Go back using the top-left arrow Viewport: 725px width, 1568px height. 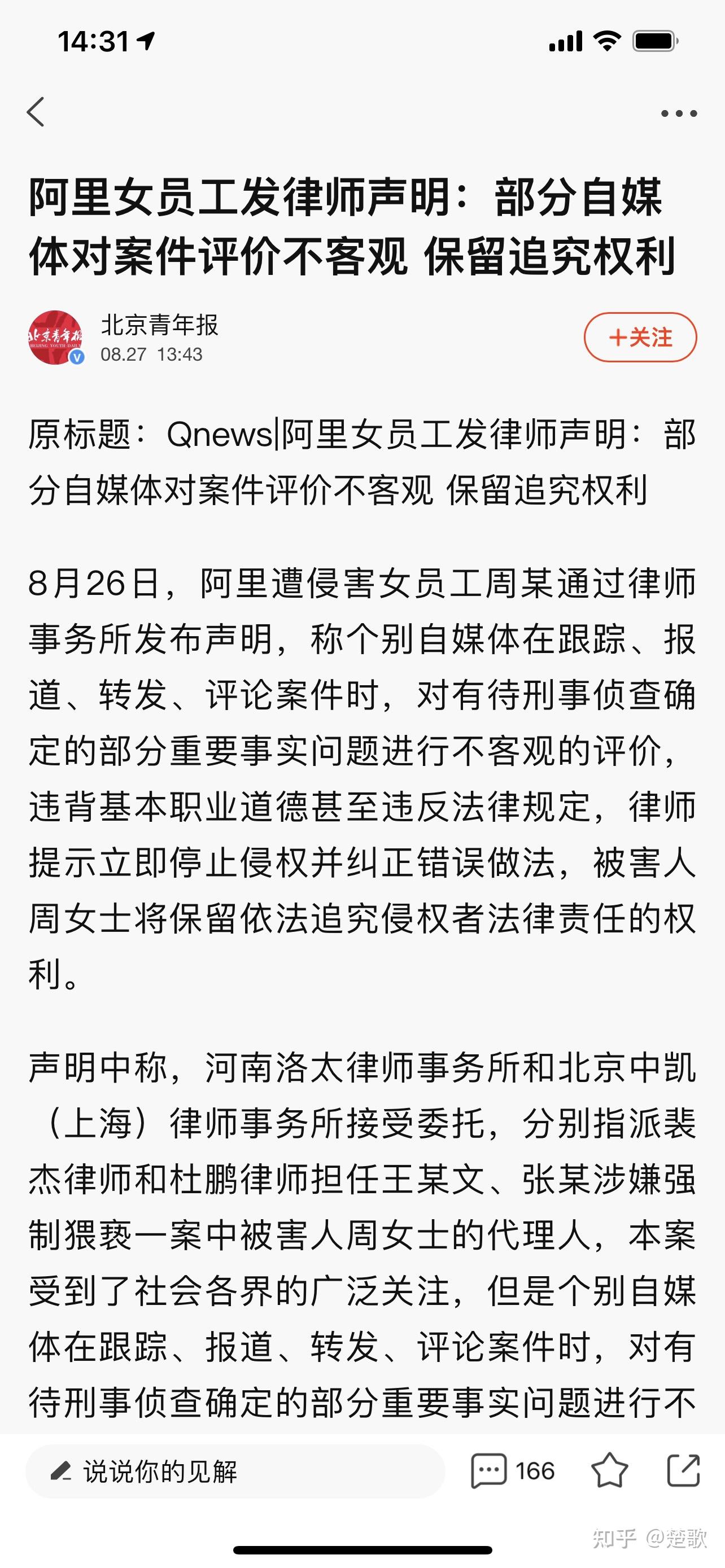pyautogui.click(x=36, y=112)
